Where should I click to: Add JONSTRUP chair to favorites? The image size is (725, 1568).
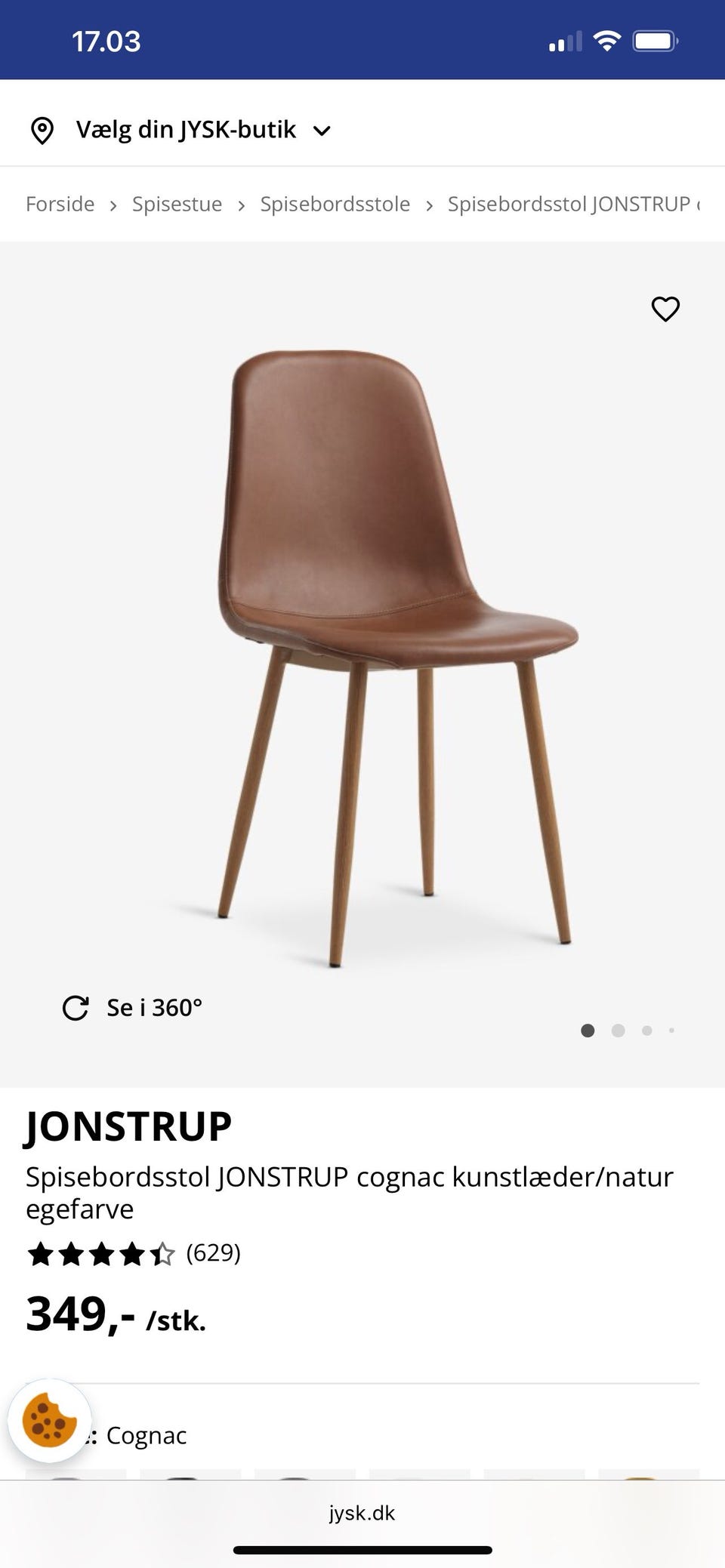tap(665, 309)
